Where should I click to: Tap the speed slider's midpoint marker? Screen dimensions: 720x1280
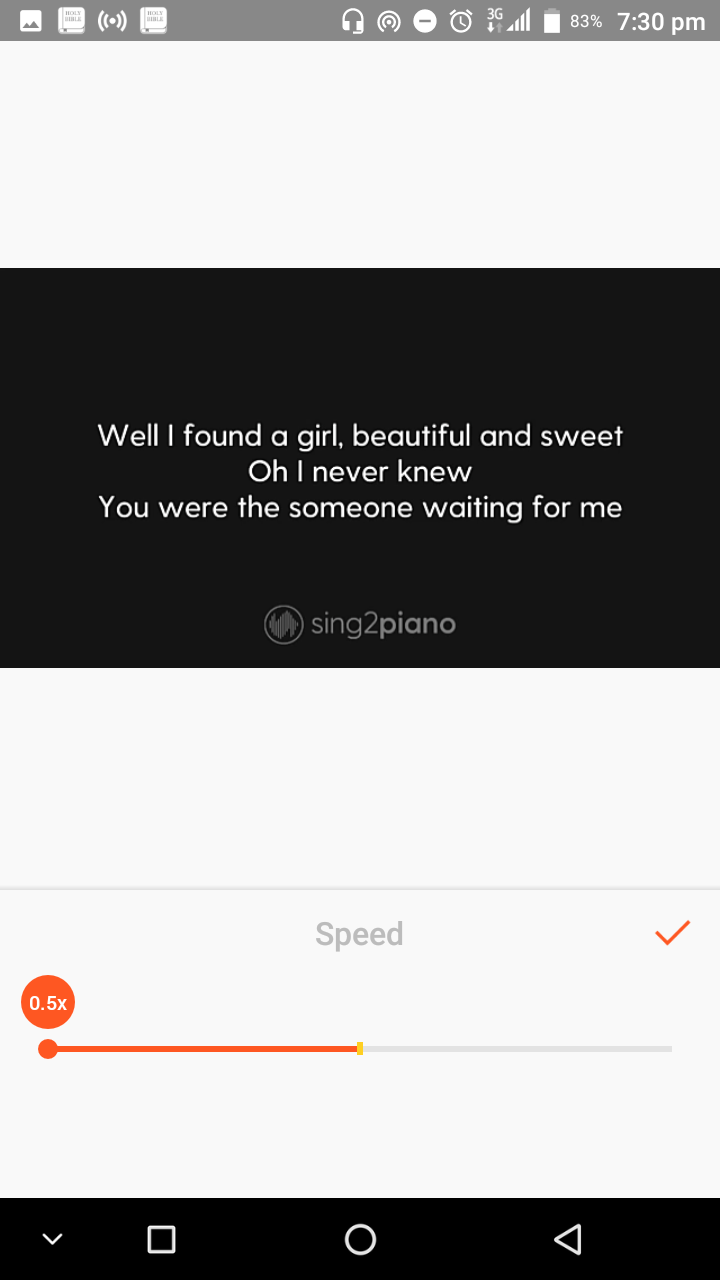360,1048
